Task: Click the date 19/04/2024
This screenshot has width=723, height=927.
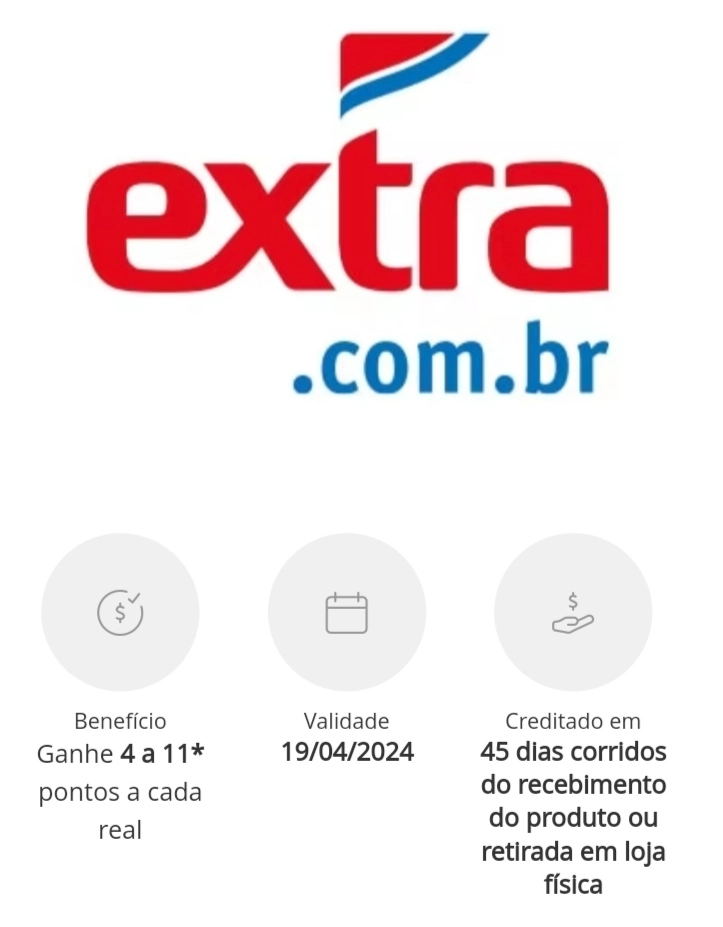Action: tap(346, 753)
